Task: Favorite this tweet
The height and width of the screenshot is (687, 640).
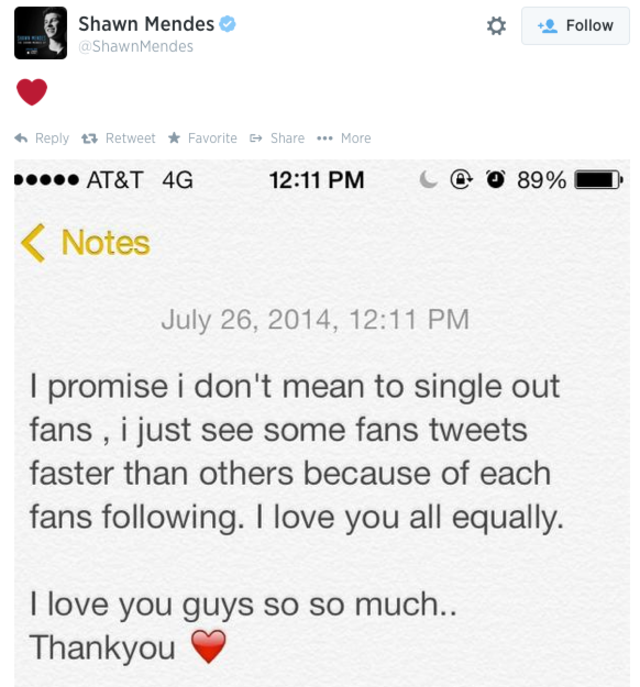Action: (202, 138)
